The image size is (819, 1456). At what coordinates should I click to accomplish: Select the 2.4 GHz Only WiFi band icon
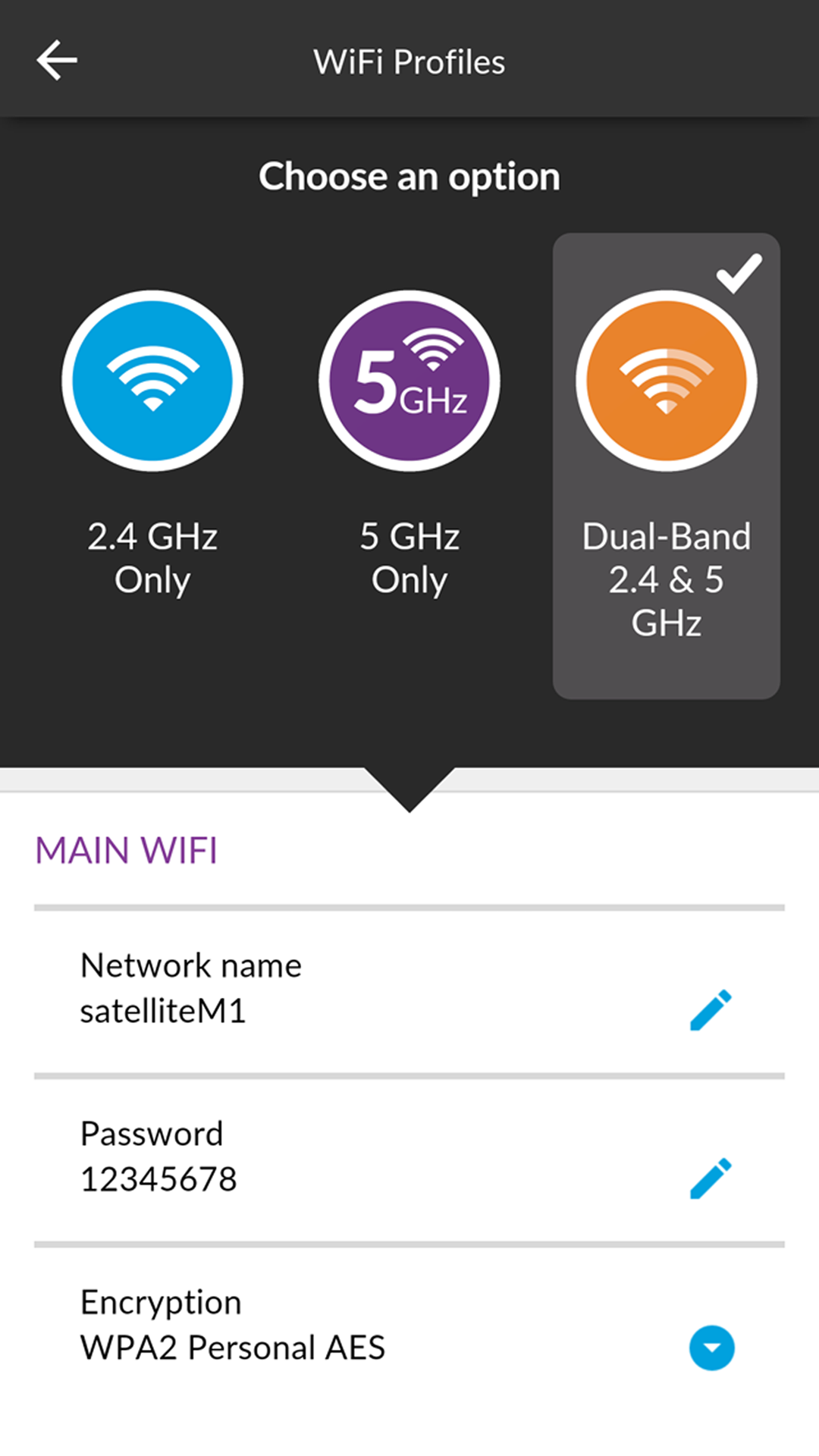coord(152,382)
